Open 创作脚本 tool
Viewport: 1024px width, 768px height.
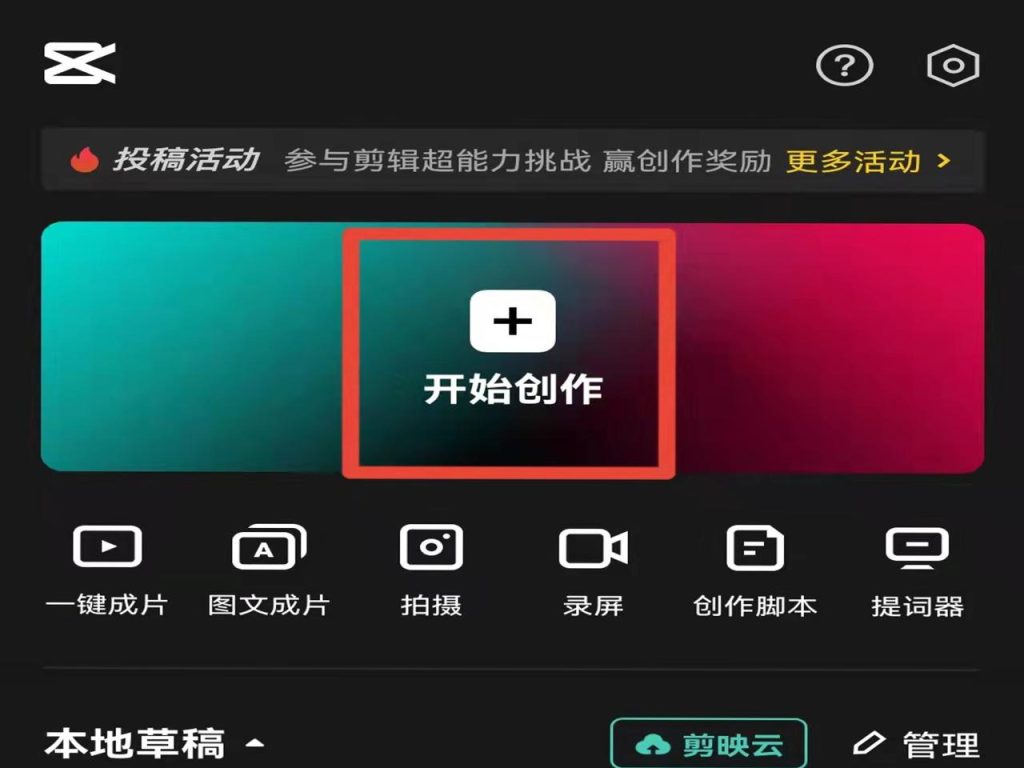(755, 569)
